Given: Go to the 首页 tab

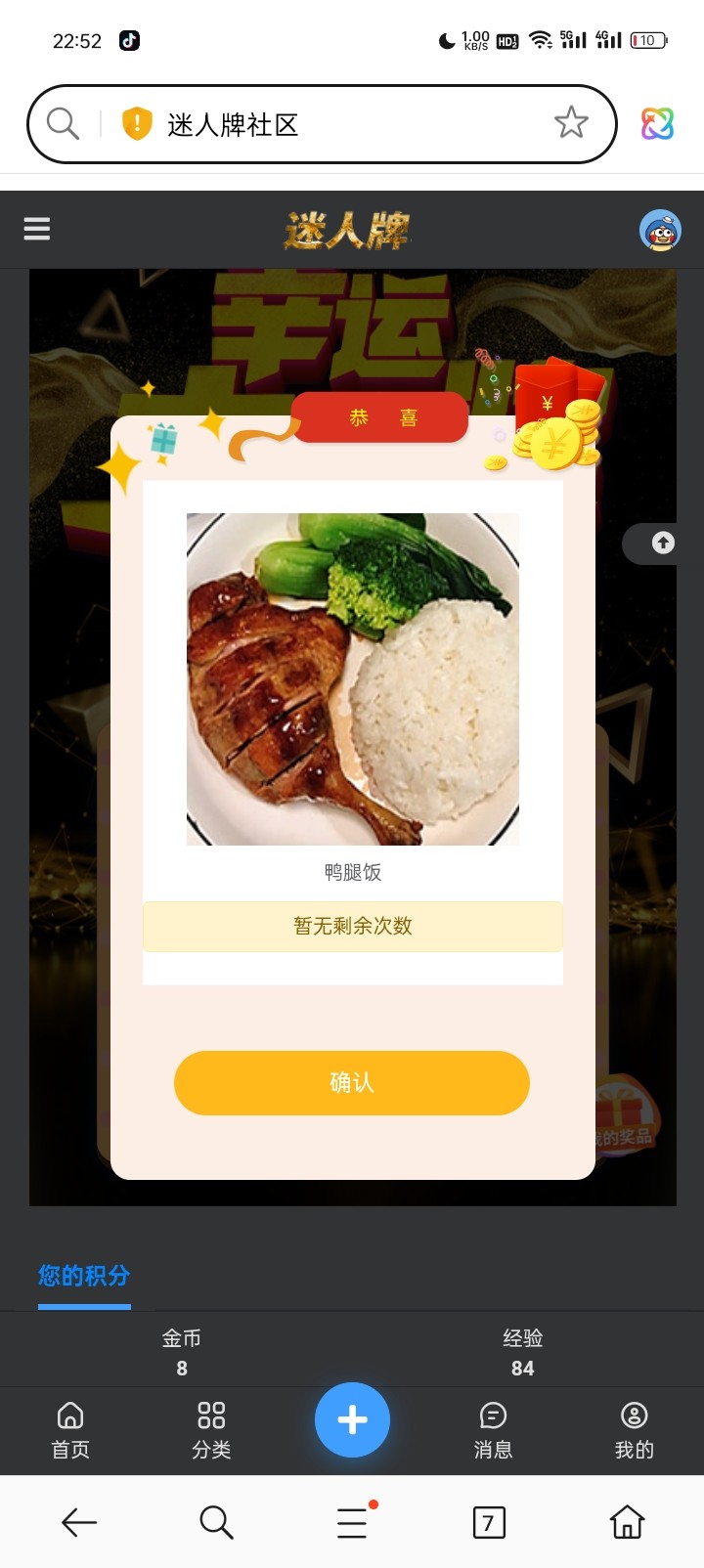Looking at the screenshot, I should pyautogui.click(x=70, y=1429).
